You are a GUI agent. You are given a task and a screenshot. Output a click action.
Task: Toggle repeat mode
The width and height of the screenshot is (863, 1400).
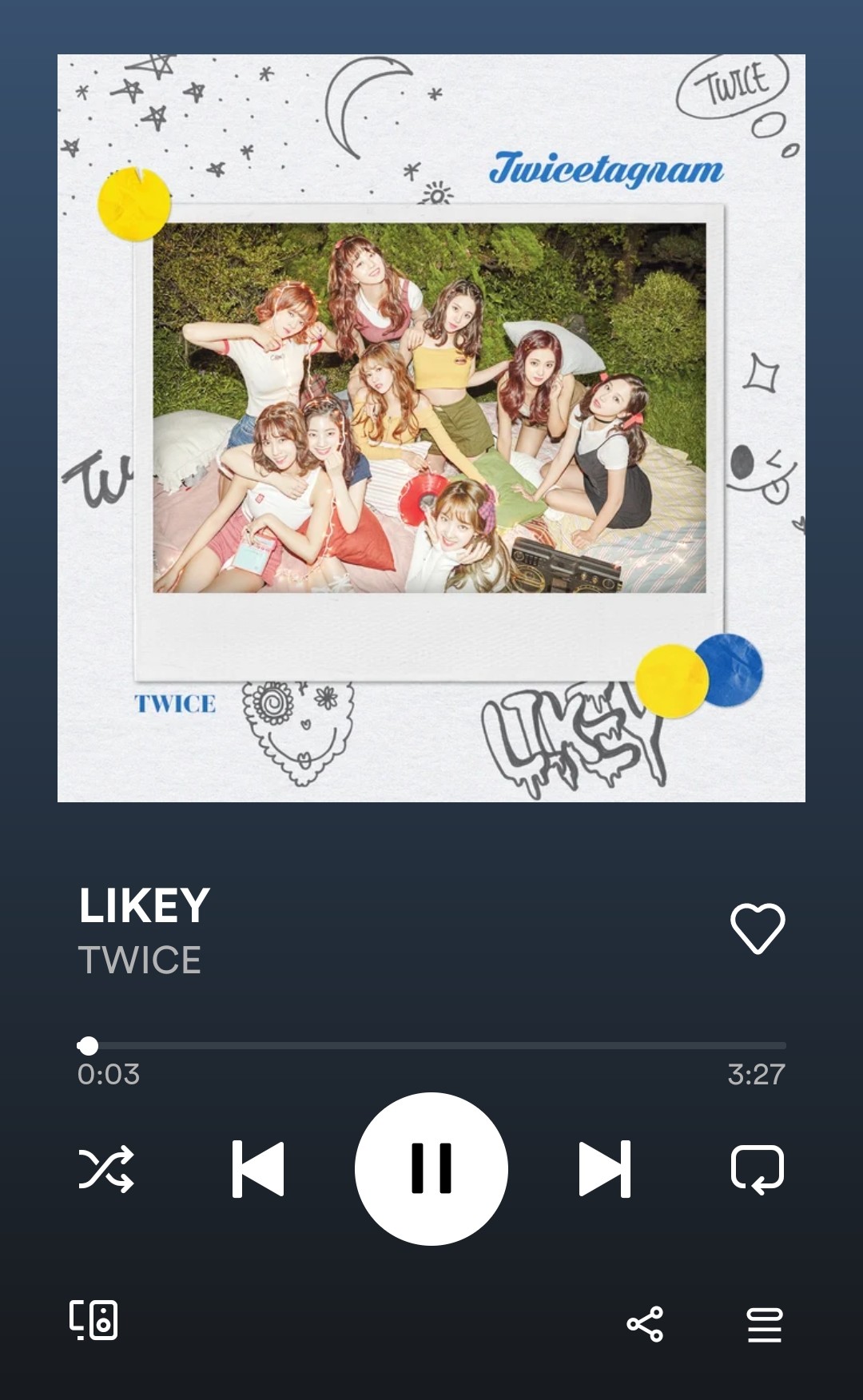[x=758, y=1169]
